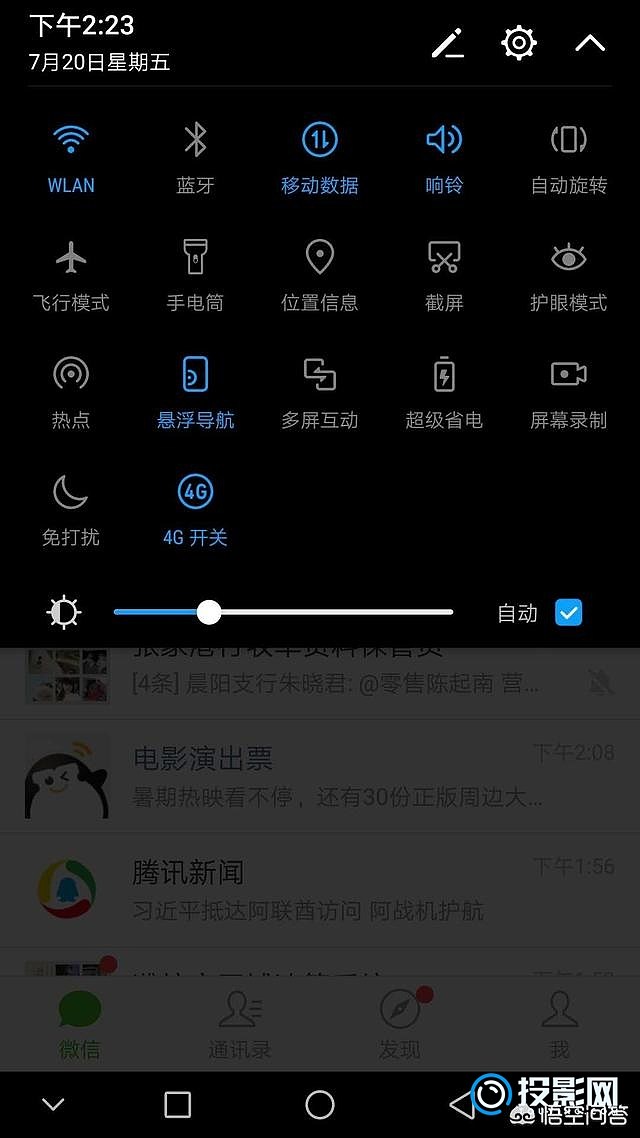Enable the hotspot (热点)
The height and width of the screenshot is (1138, 640).
click(x=71, y=375)
